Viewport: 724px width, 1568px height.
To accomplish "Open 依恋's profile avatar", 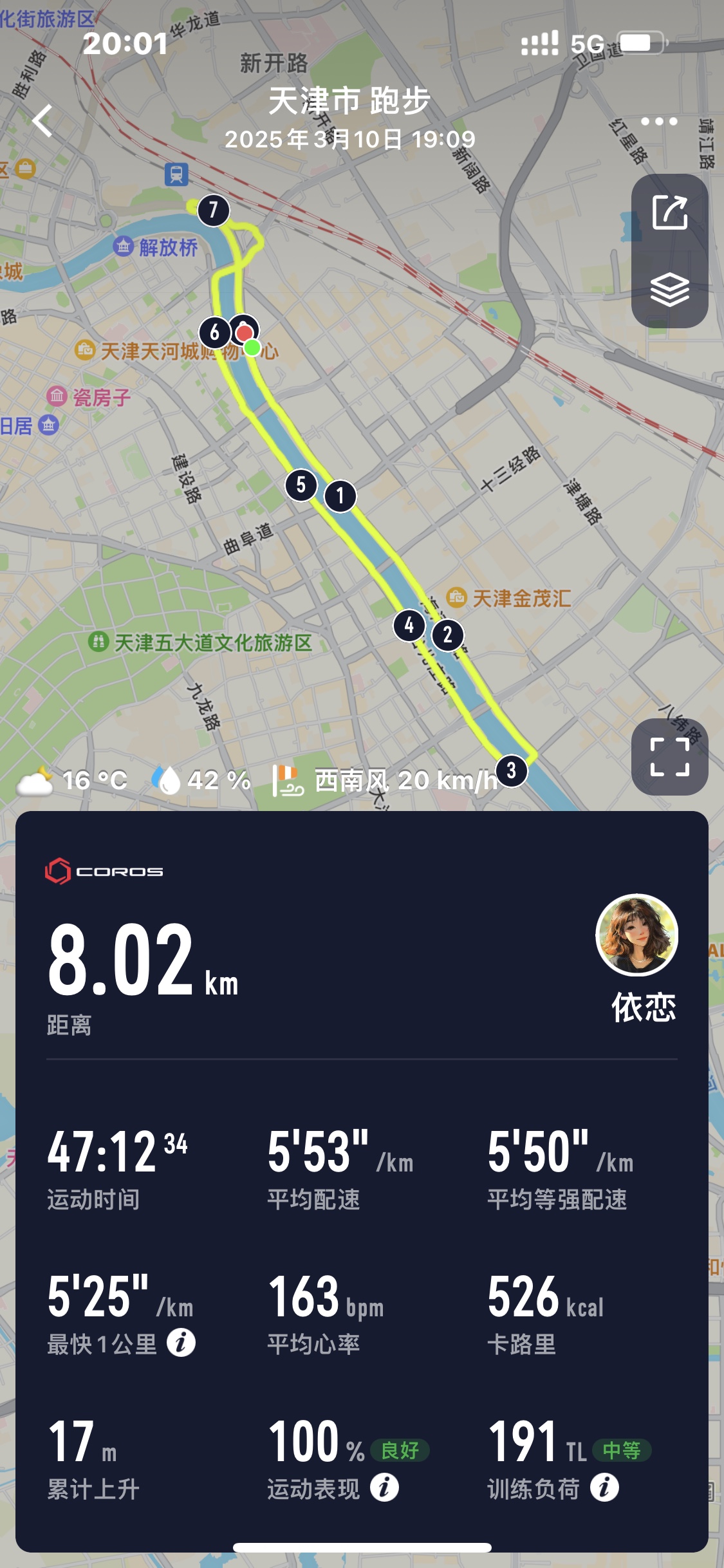I will pos(636,935).
